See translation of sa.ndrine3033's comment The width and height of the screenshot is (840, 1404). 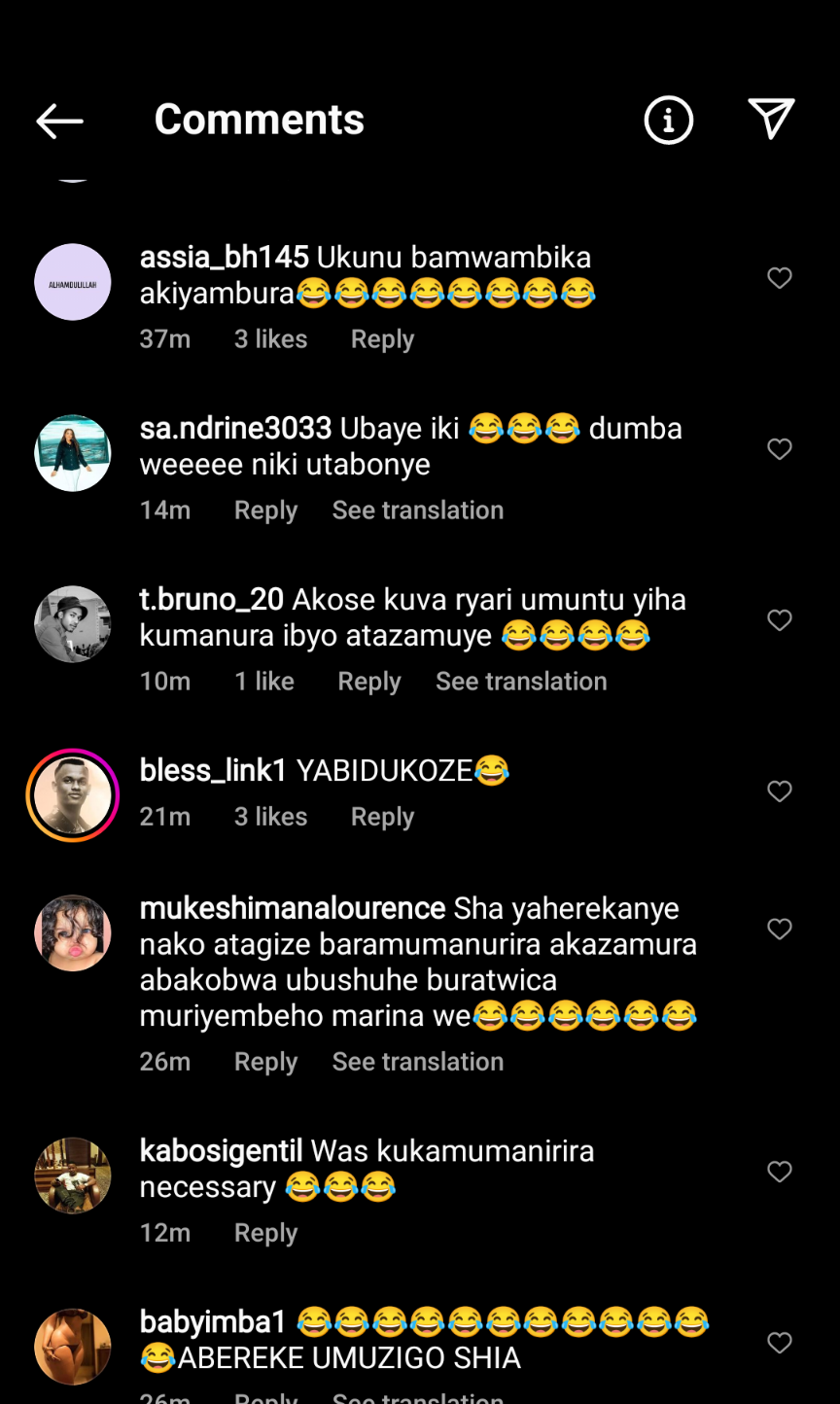click(x=417, y=510)
